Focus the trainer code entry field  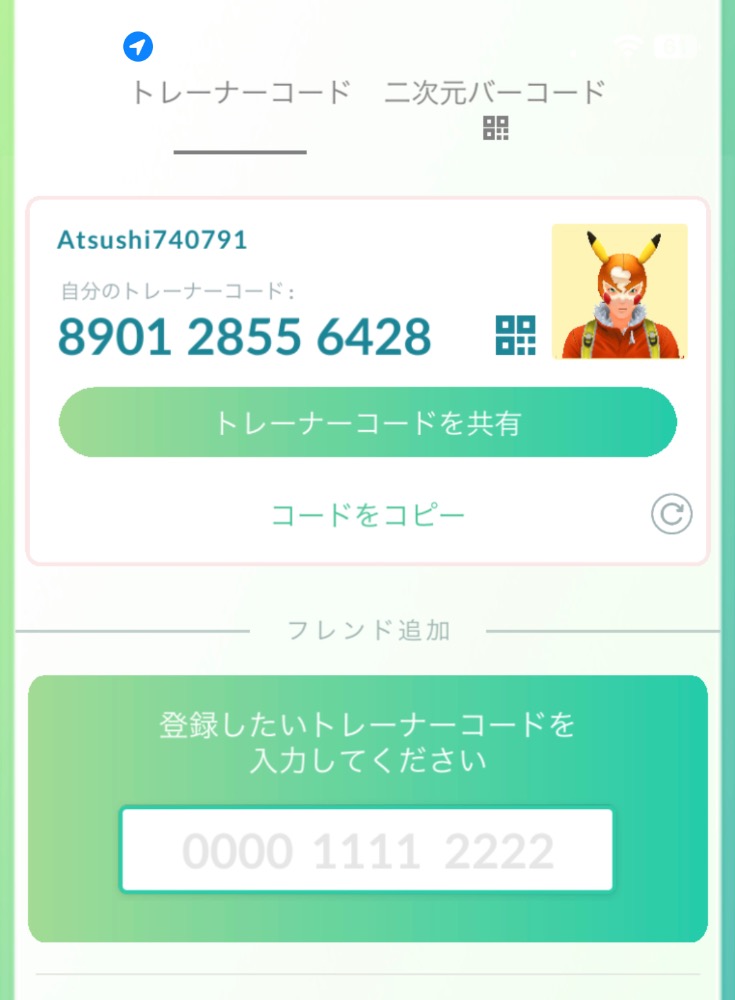click(x=367, y=850)
